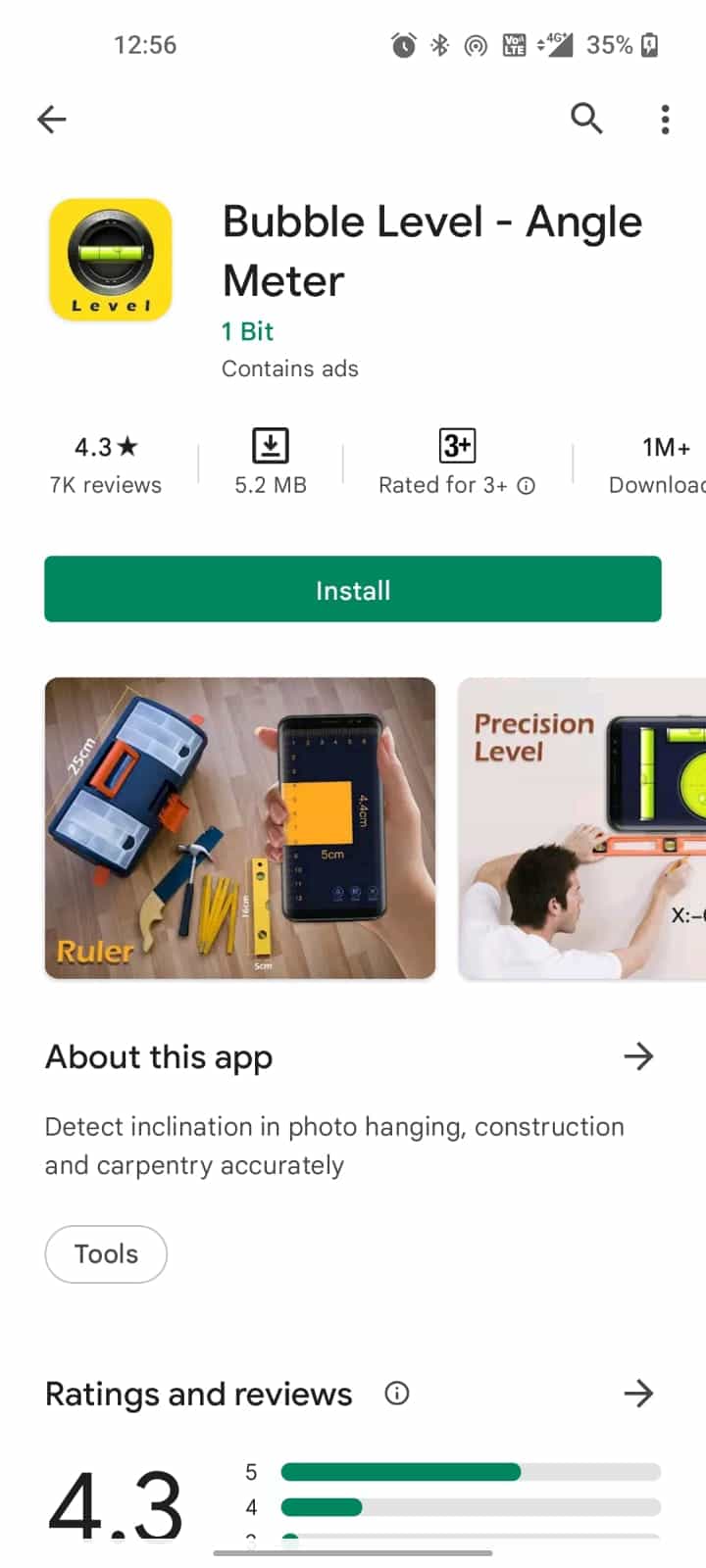
Task: Open developer page 1 Bit
Action: pyautogui.click(x=247, y=331)
